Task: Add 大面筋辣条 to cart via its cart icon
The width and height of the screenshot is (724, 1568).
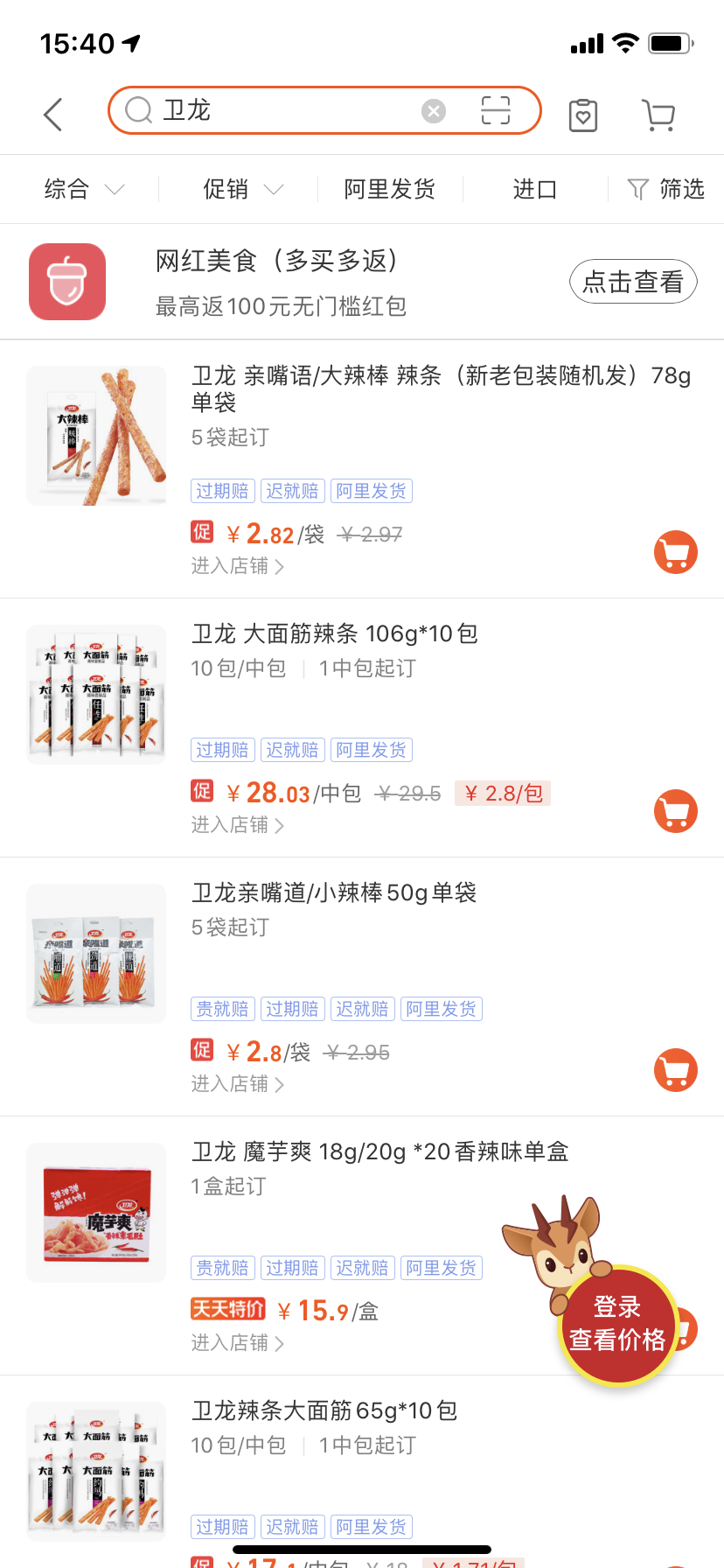Action: click(x=675, y=810)
